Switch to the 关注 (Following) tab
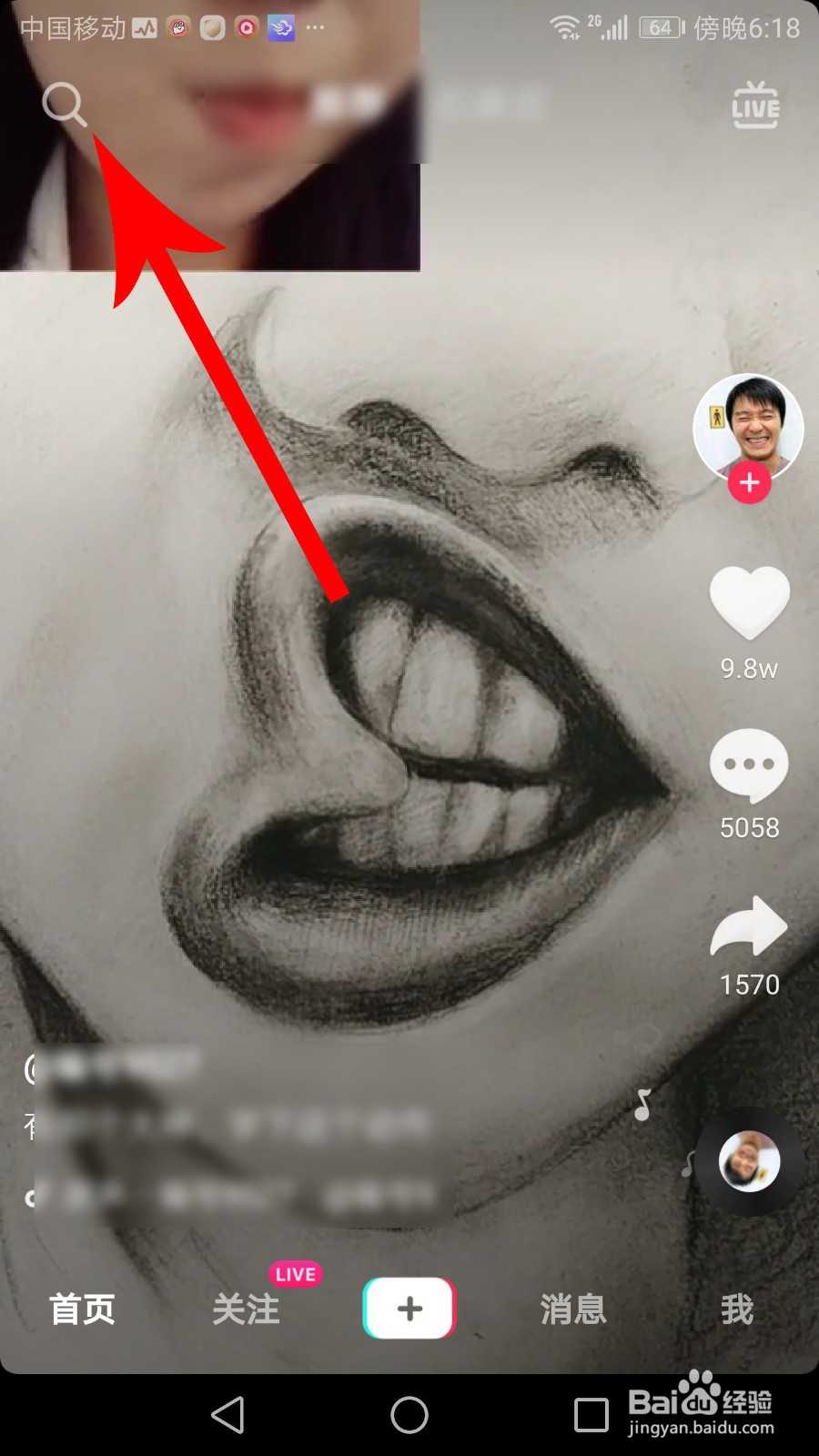 coord(245,1310)
